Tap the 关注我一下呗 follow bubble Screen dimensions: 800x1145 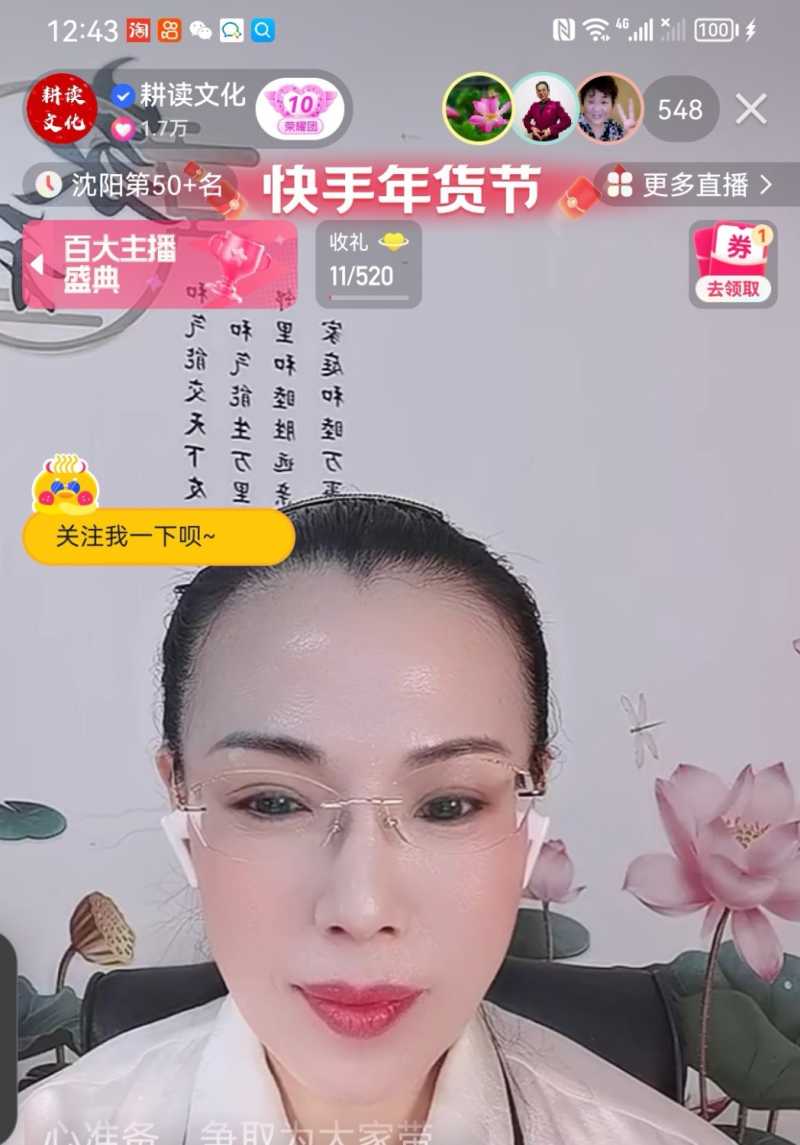tap(158, 537)
